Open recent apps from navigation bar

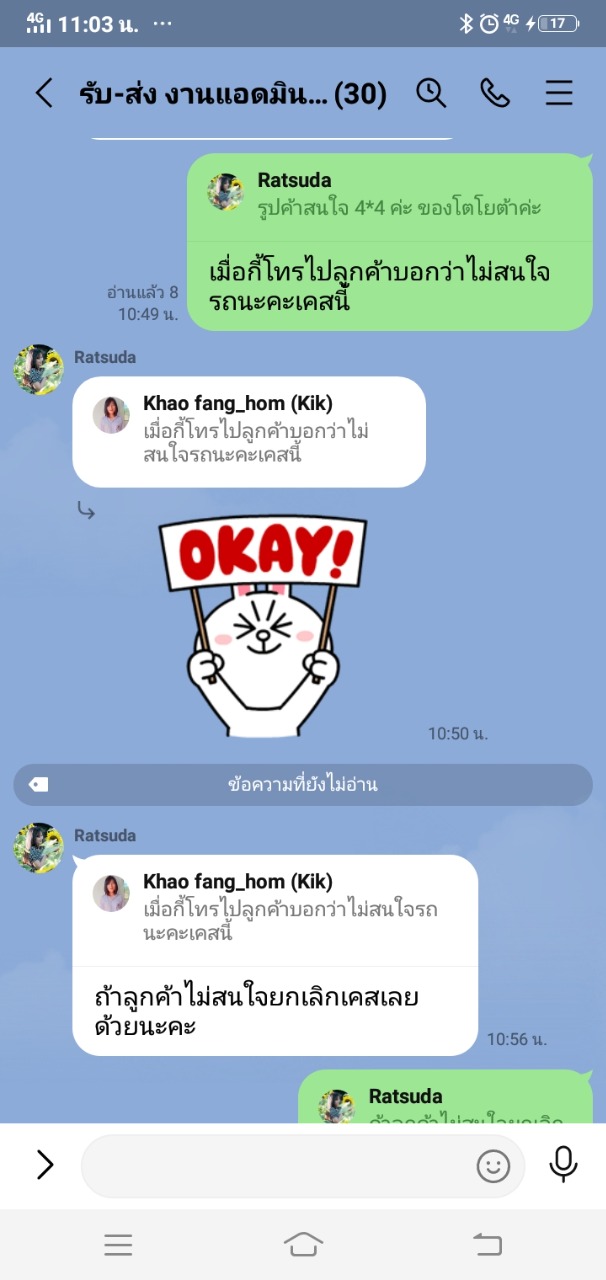pyautogui.click(x=118, y=1244)
